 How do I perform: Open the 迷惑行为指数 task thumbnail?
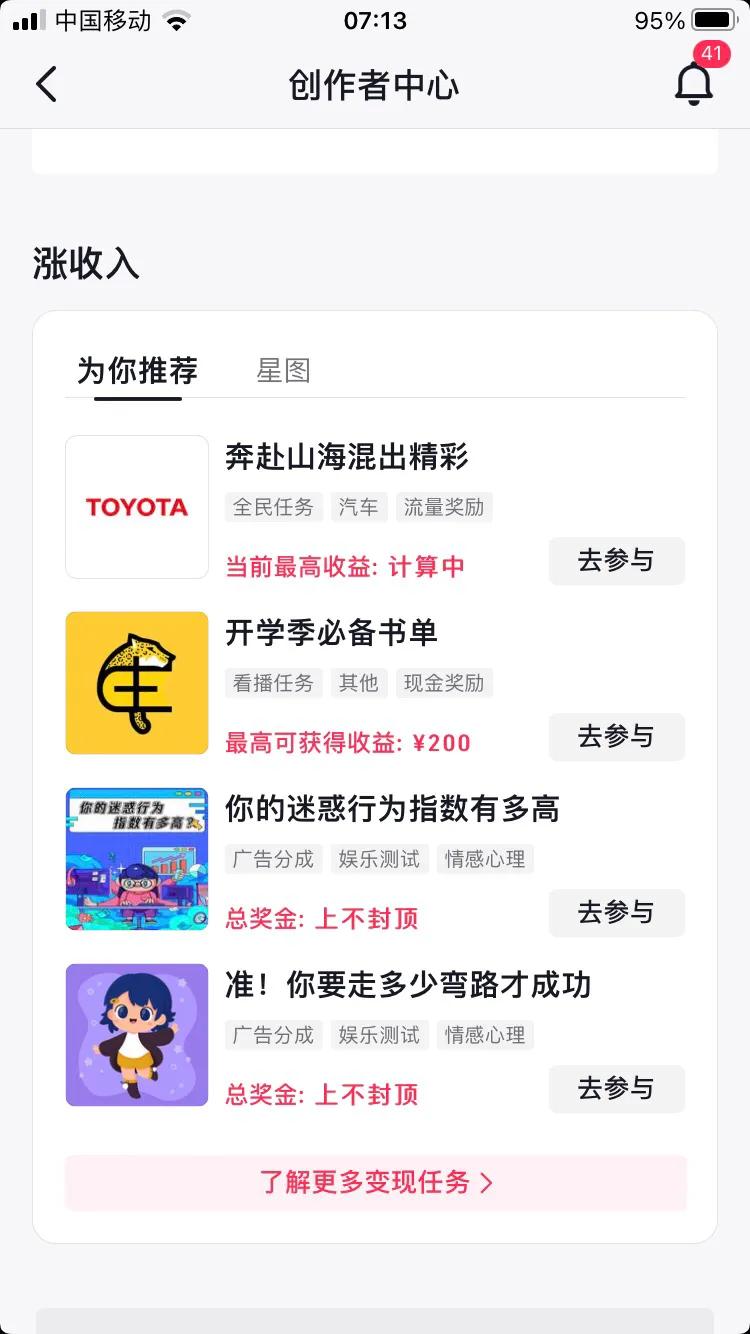click(136, 858)
